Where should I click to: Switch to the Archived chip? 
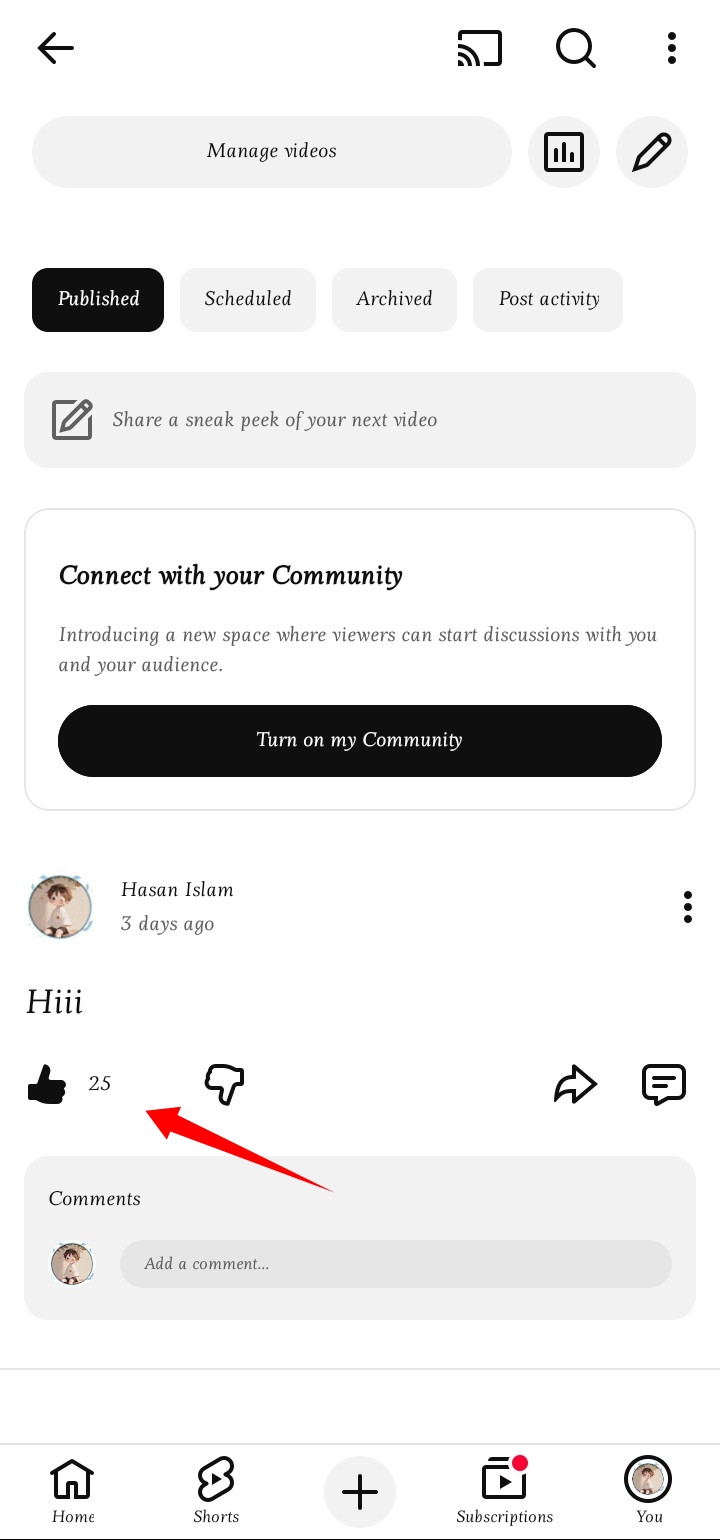pos(394,299)
